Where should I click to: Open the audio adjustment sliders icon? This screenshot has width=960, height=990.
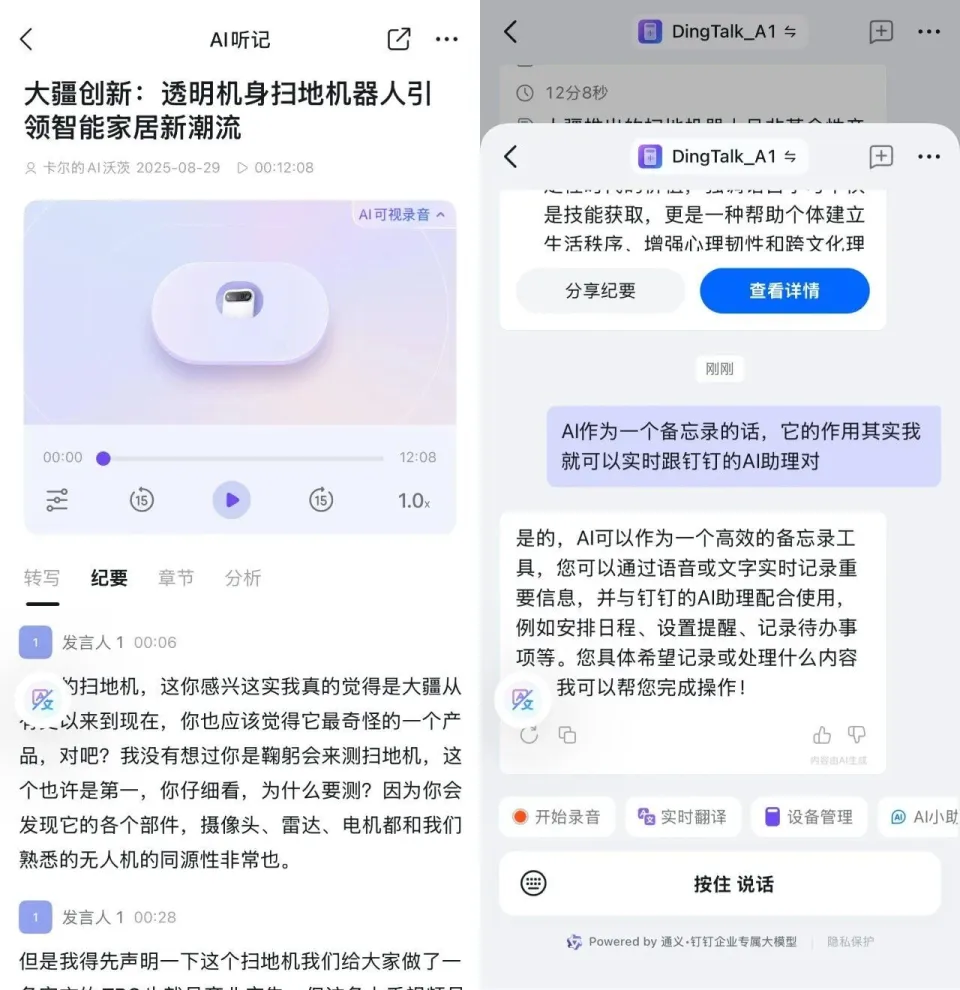click(57, 500)
